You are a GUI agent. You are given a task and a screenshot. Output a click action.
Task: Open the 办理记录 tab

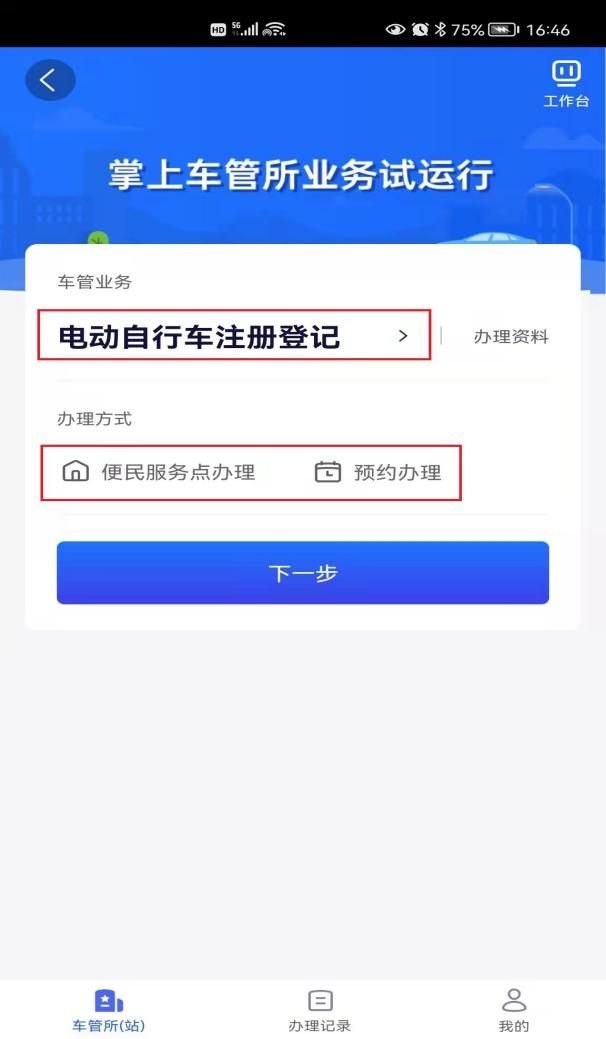[x=320, y=1010]
